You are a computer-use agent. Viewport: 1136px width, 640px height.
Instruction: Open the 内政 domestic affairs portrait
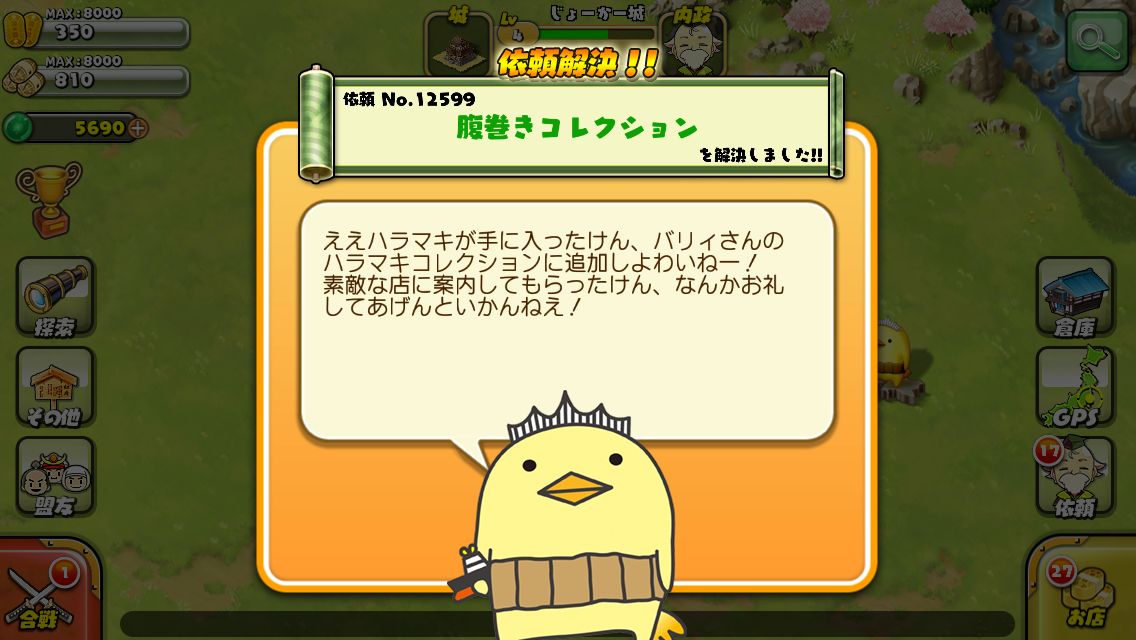click(x=691, y=42)
